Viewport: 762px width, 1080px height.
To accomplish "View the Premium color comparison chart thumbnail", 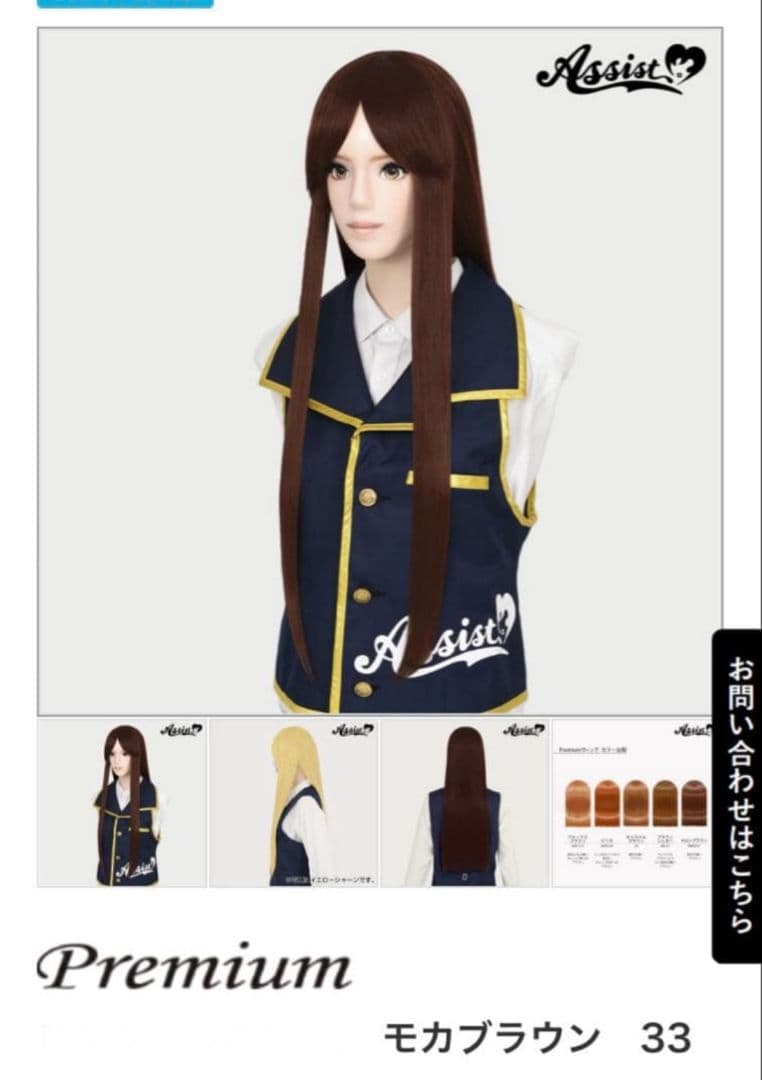I will pos(632,803).
